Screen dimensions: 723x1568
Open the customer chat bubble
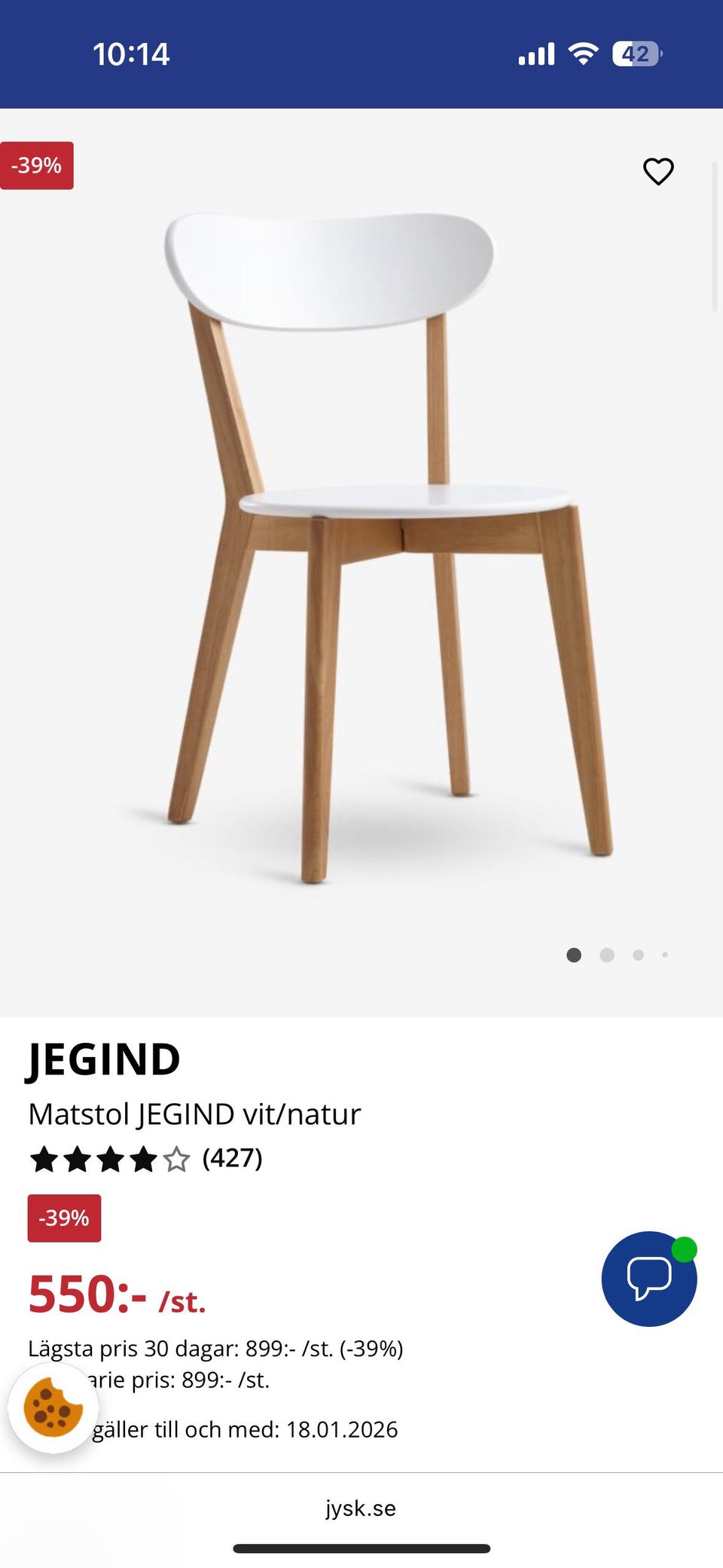[x=649, y=1279]
